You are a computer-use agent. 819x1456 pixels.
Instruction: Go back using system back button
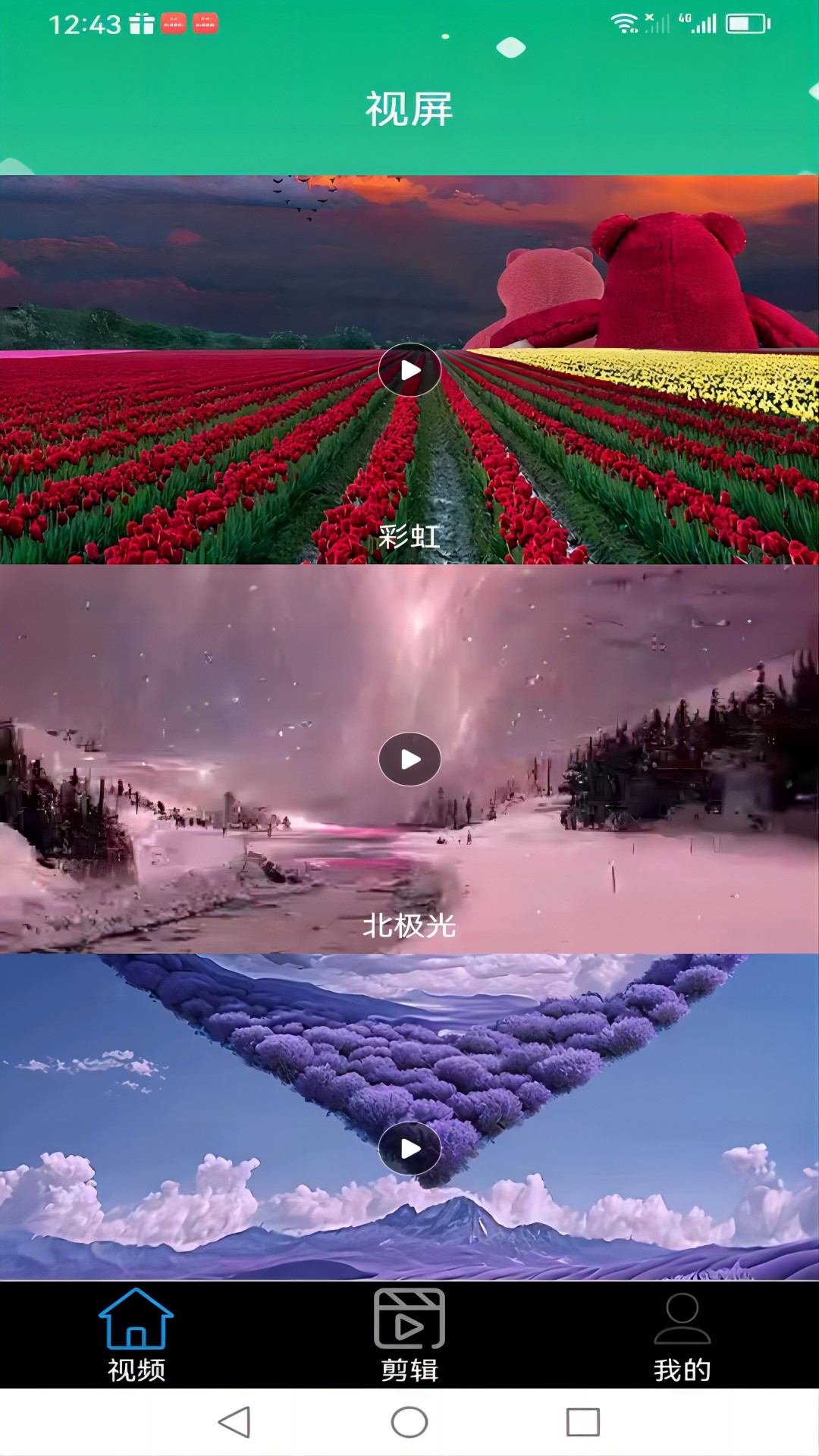tap(234, 1423)
